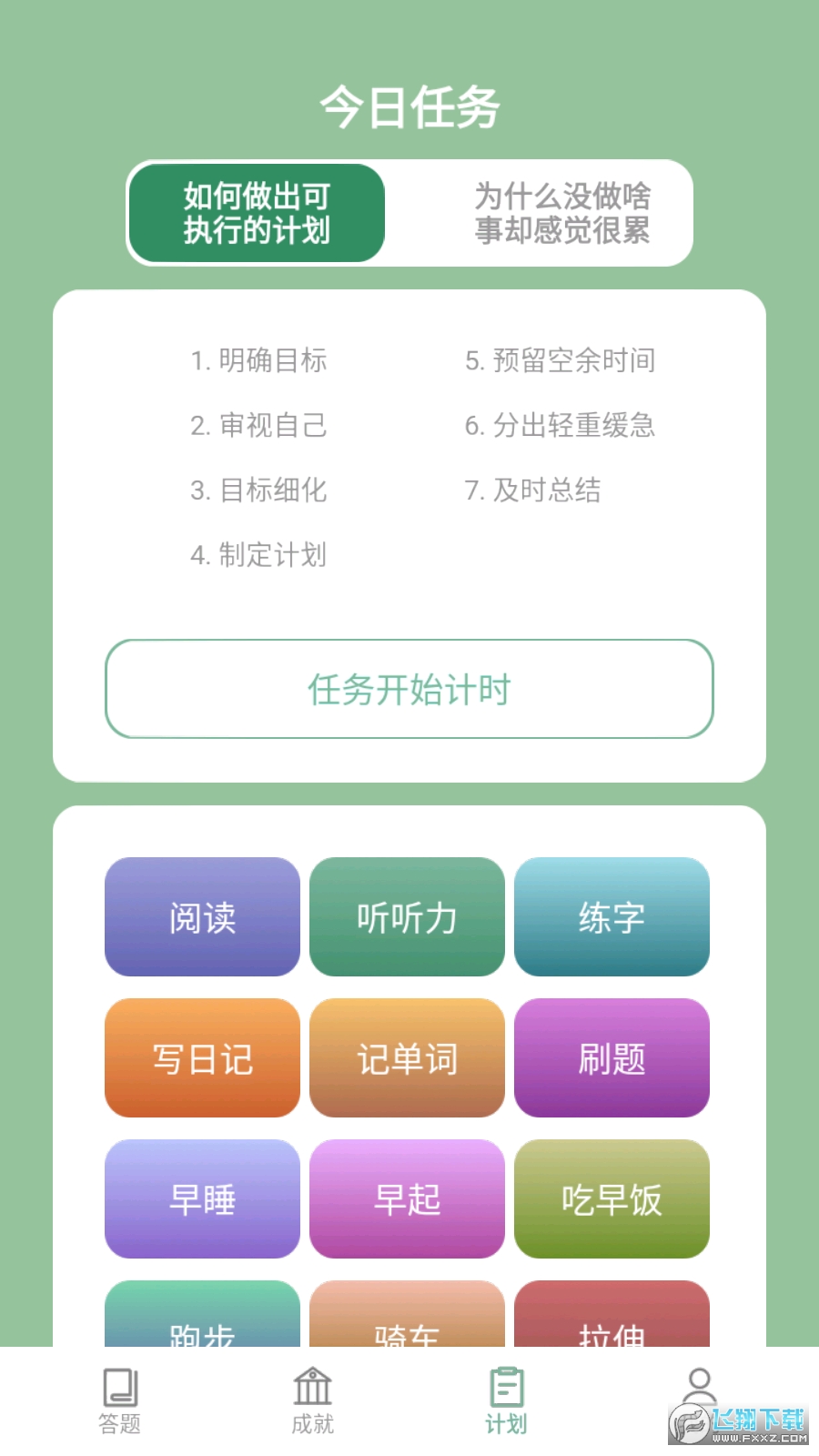Open the 成就 tab

click(312, 1401)
